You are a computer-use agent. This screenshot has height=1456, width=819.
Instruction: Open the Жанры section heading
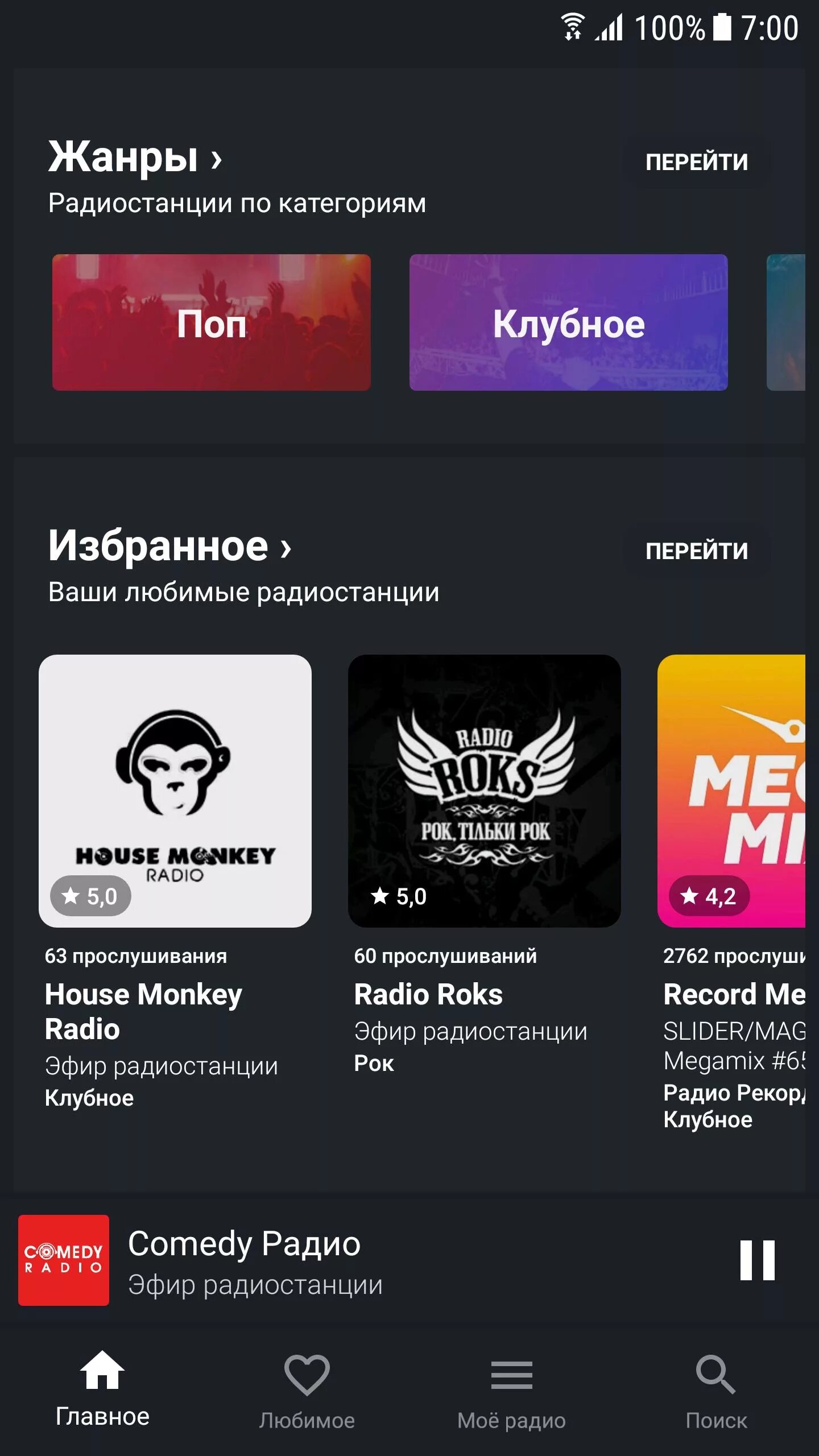tap(135, 157)
